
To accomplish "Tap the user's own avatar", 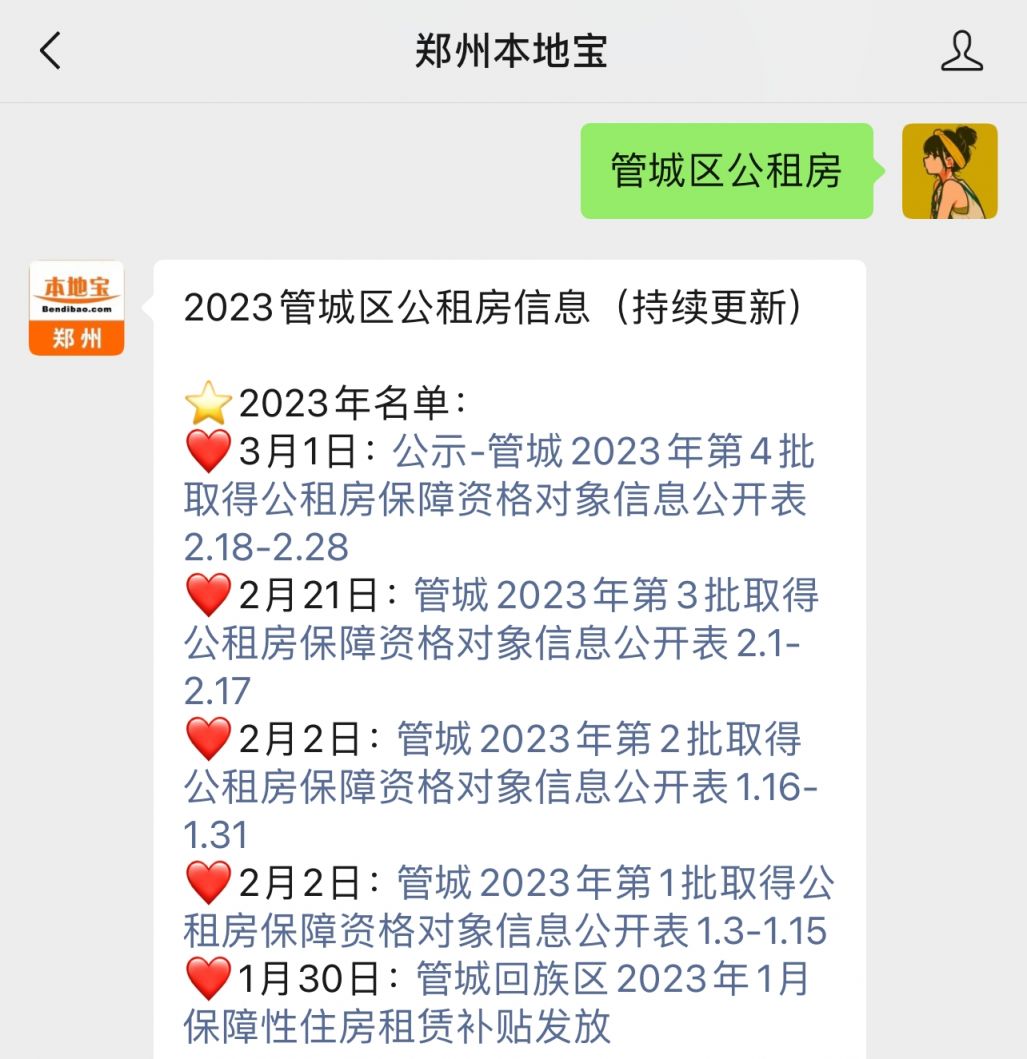I will tap(949, 171).
